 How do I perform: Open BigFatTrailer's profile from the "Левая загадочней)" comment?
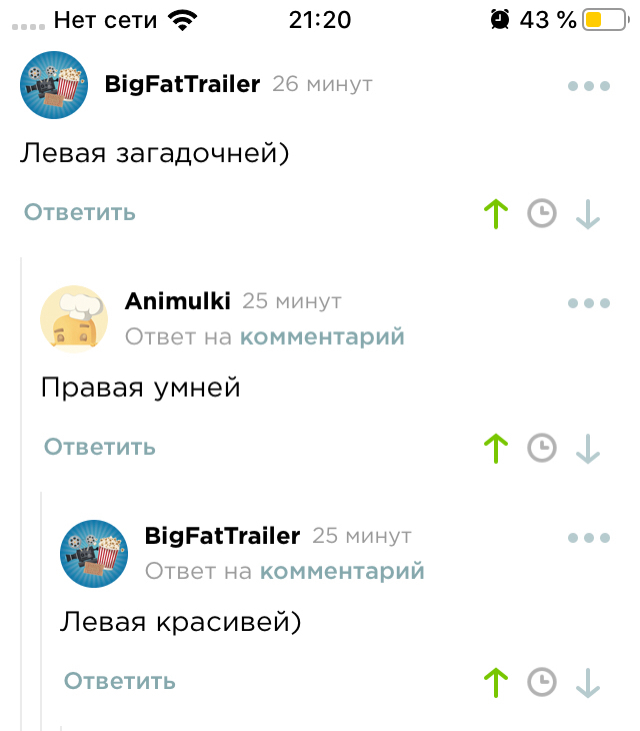(182, 84)
